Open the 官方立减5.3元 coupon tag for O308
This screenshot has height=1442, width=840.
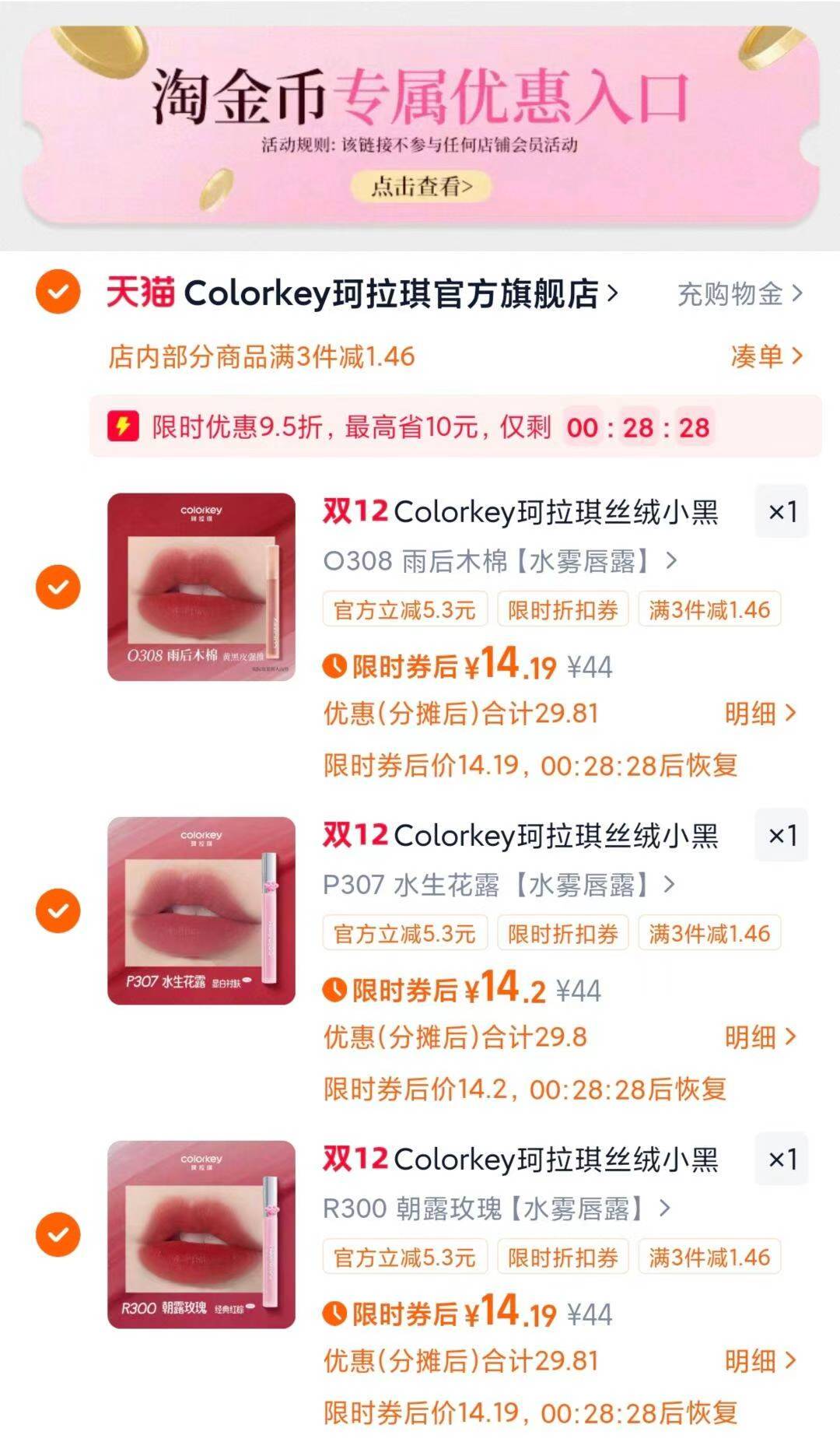pos(404,609)
